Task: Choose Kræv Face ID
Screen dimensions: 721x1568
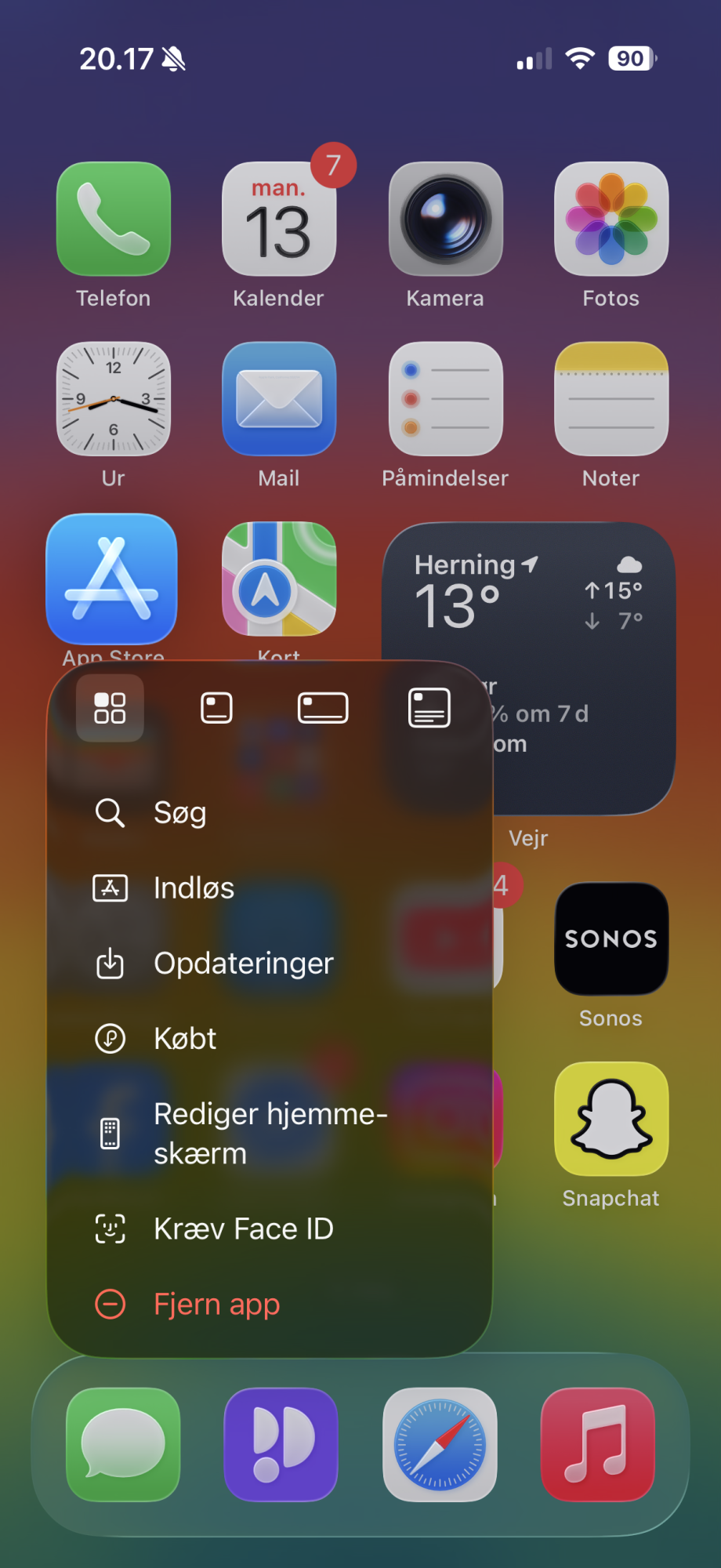Action: [269, 1229]
